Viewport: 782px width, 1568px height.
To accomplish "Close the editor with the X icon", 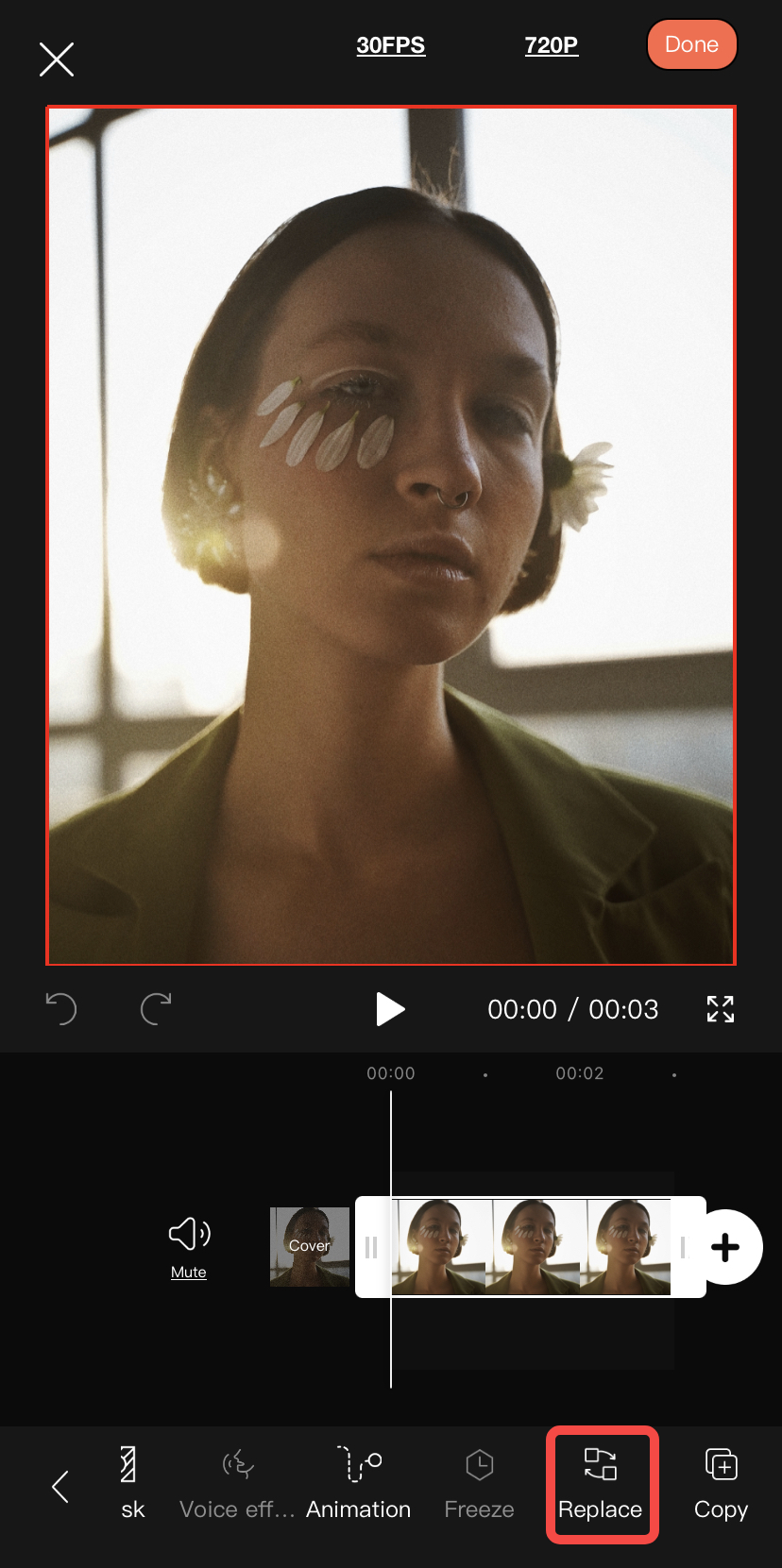I will tap(57, 59).
